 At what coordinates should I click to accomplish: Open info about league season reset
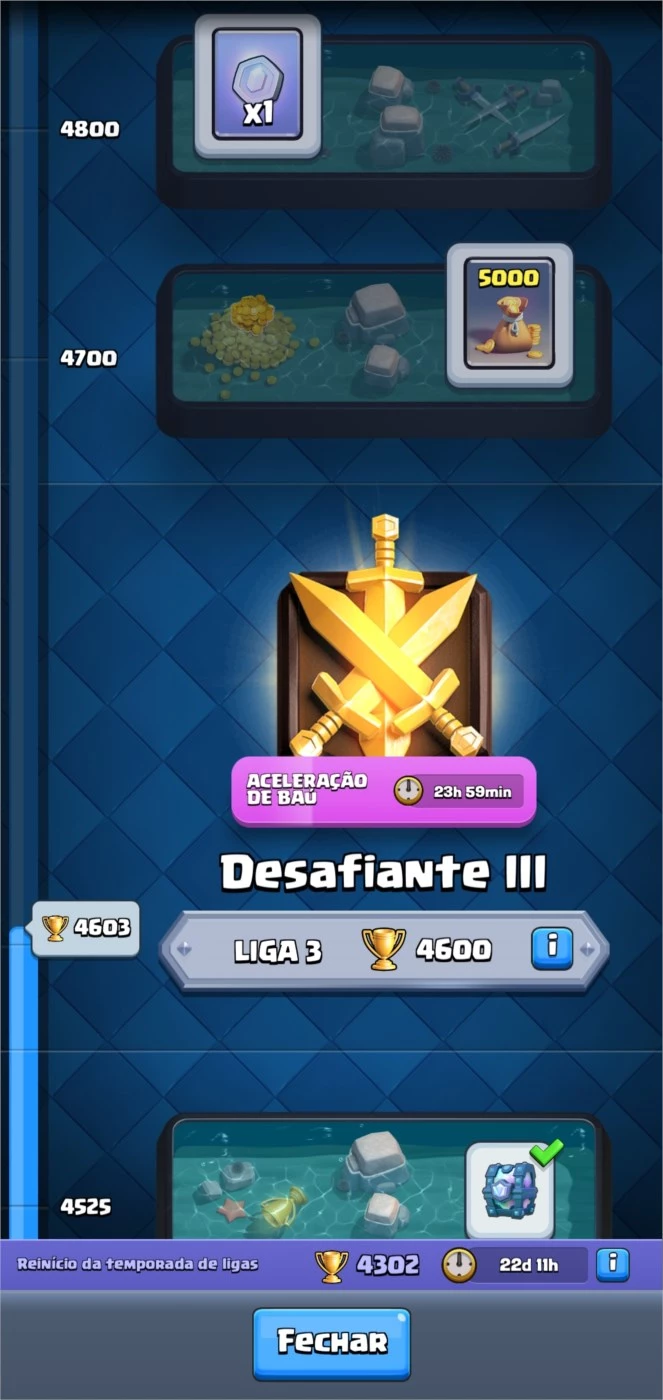coord(613,1265)
